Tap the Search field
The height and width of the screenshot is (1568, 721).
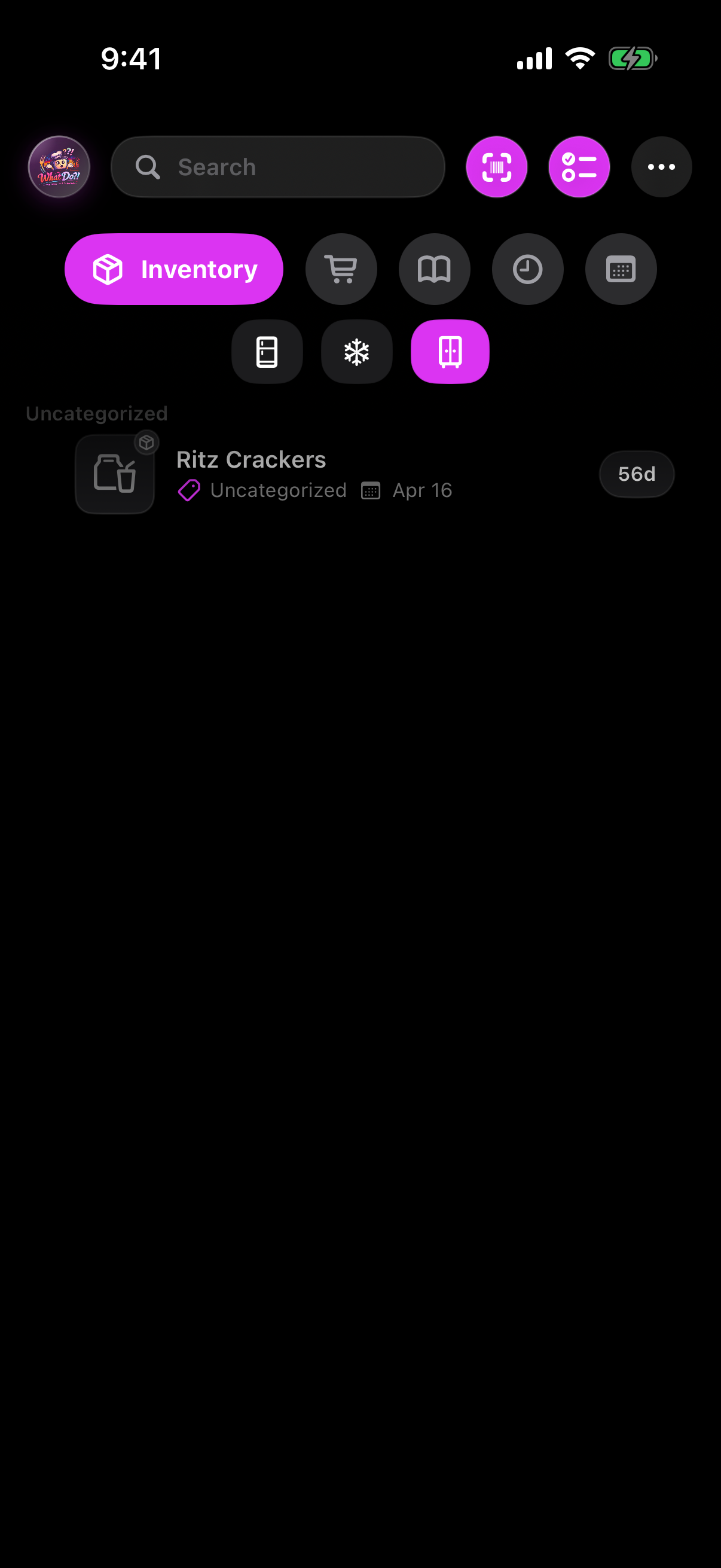[x=277, y=167]
